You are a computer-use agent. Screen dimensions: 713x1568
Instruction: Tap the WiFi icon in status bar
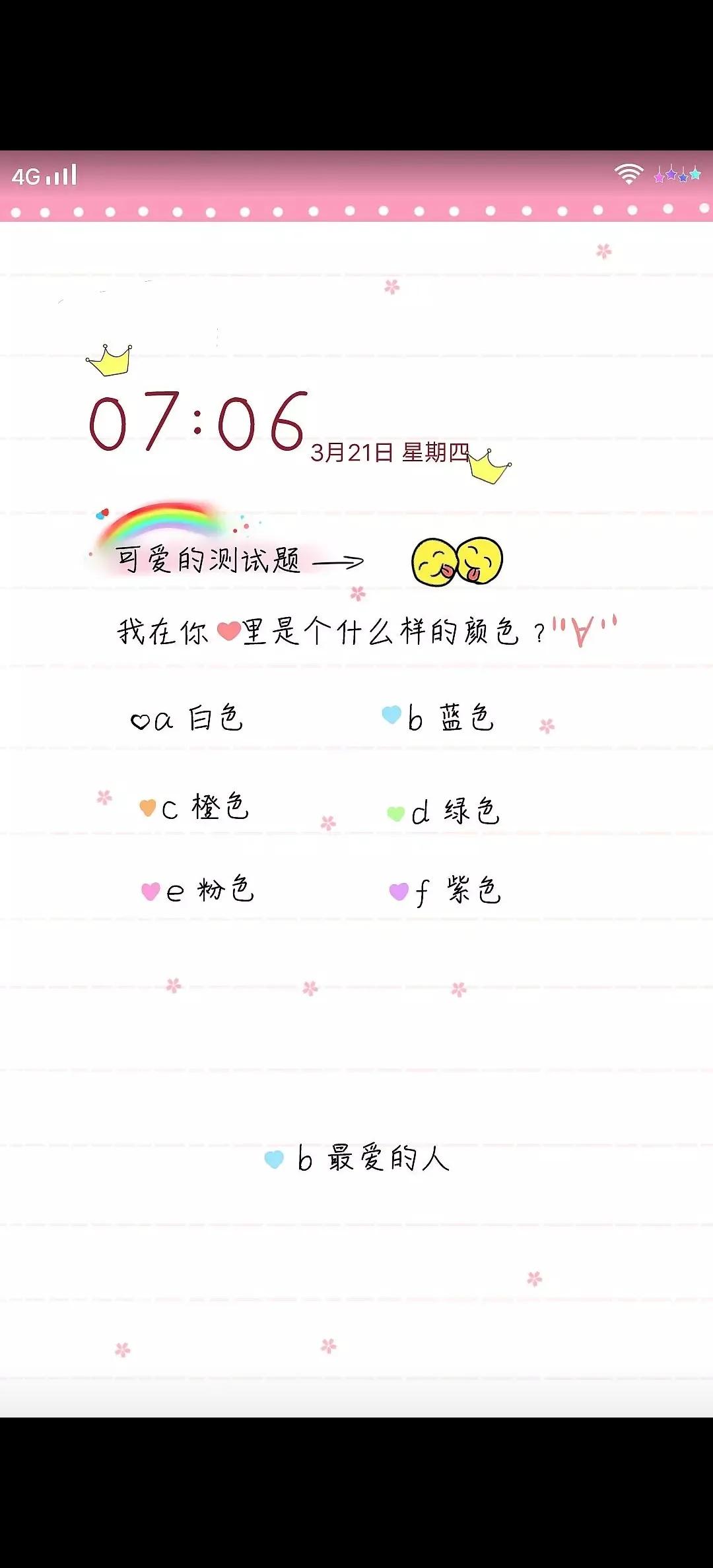coord(628,173)
